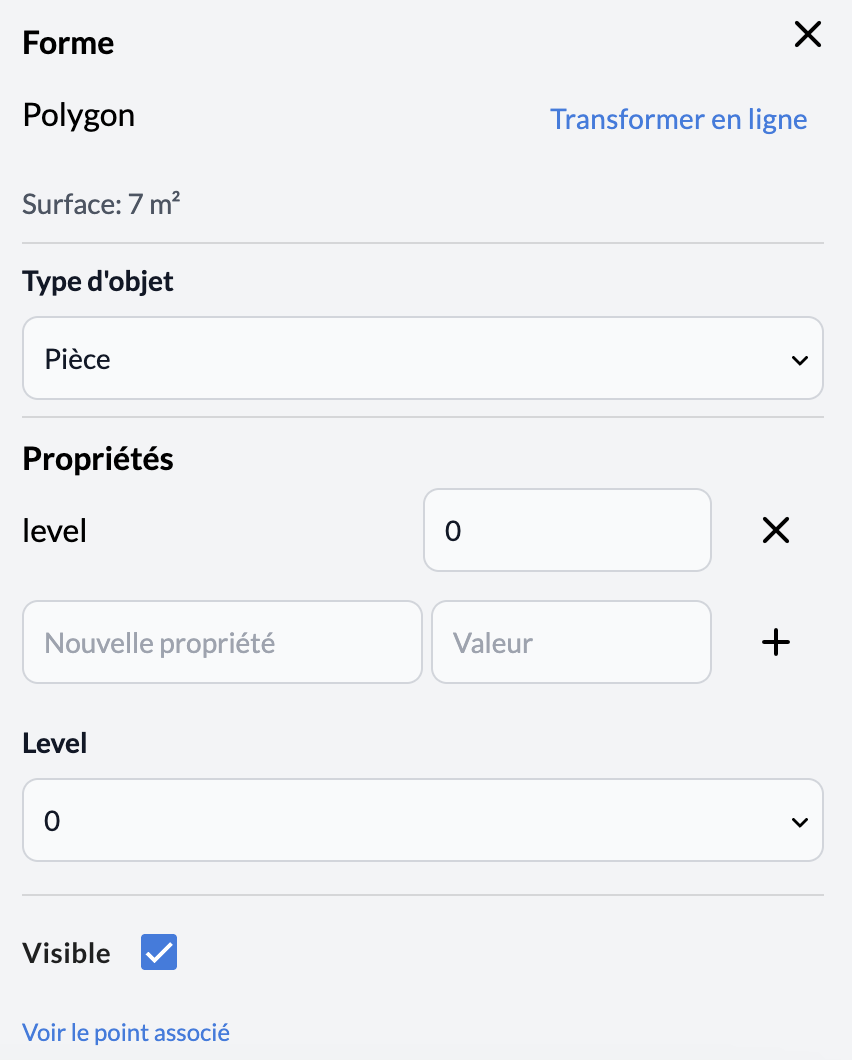Remove the level property
The image size is (852, 1060).
point(776,530)
